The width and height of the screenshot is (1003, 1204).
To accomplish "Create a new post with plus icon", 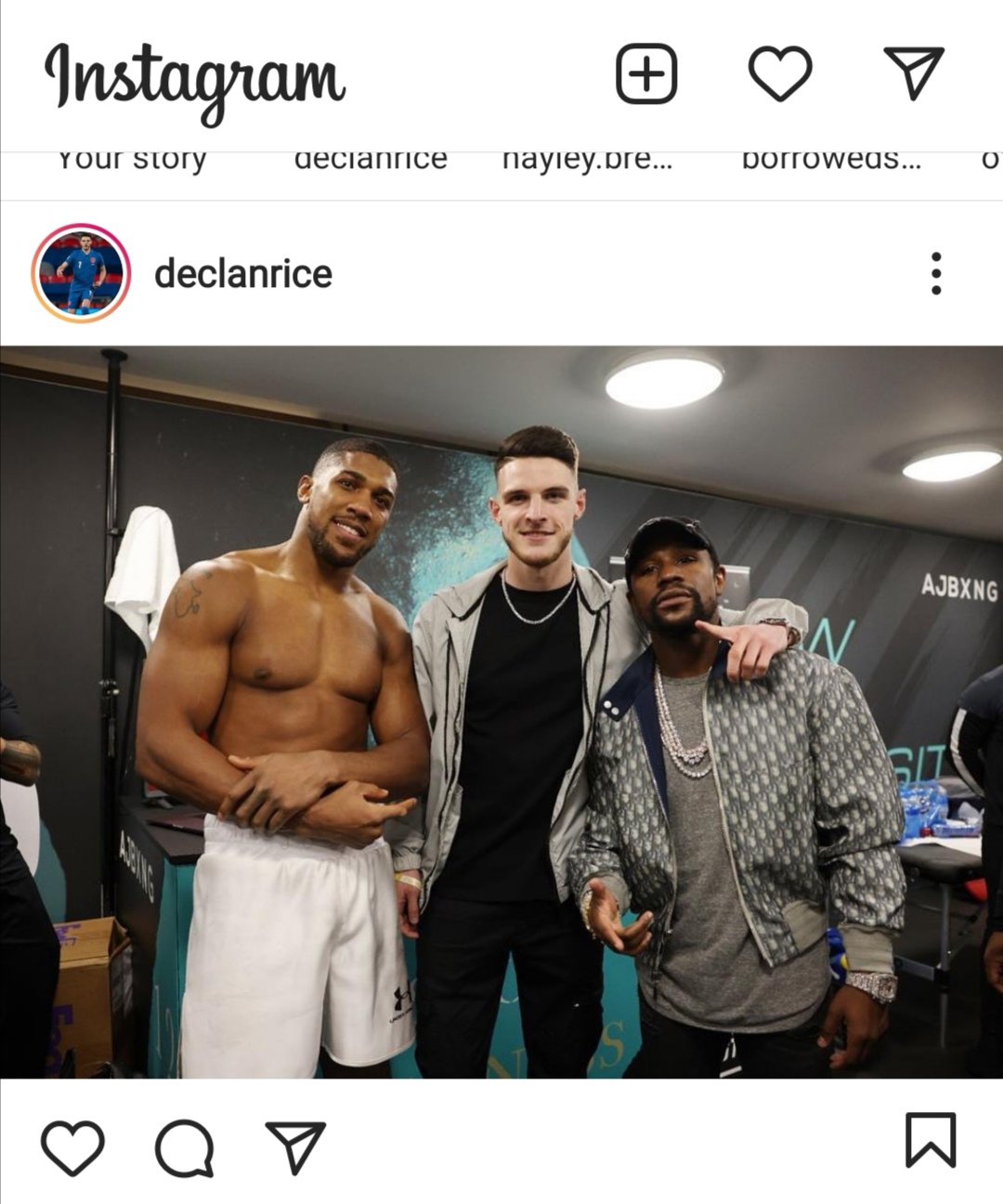I will tap(646, 74).
